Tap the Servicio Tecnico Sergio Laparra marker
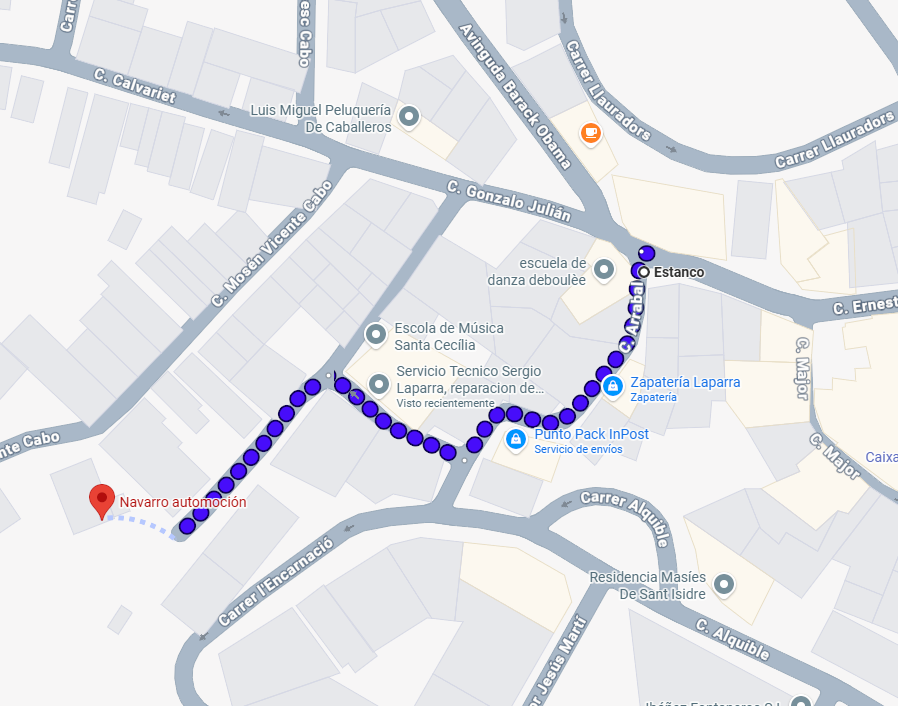The width and height of the screenshot is (898, 706). coord(379,383)
